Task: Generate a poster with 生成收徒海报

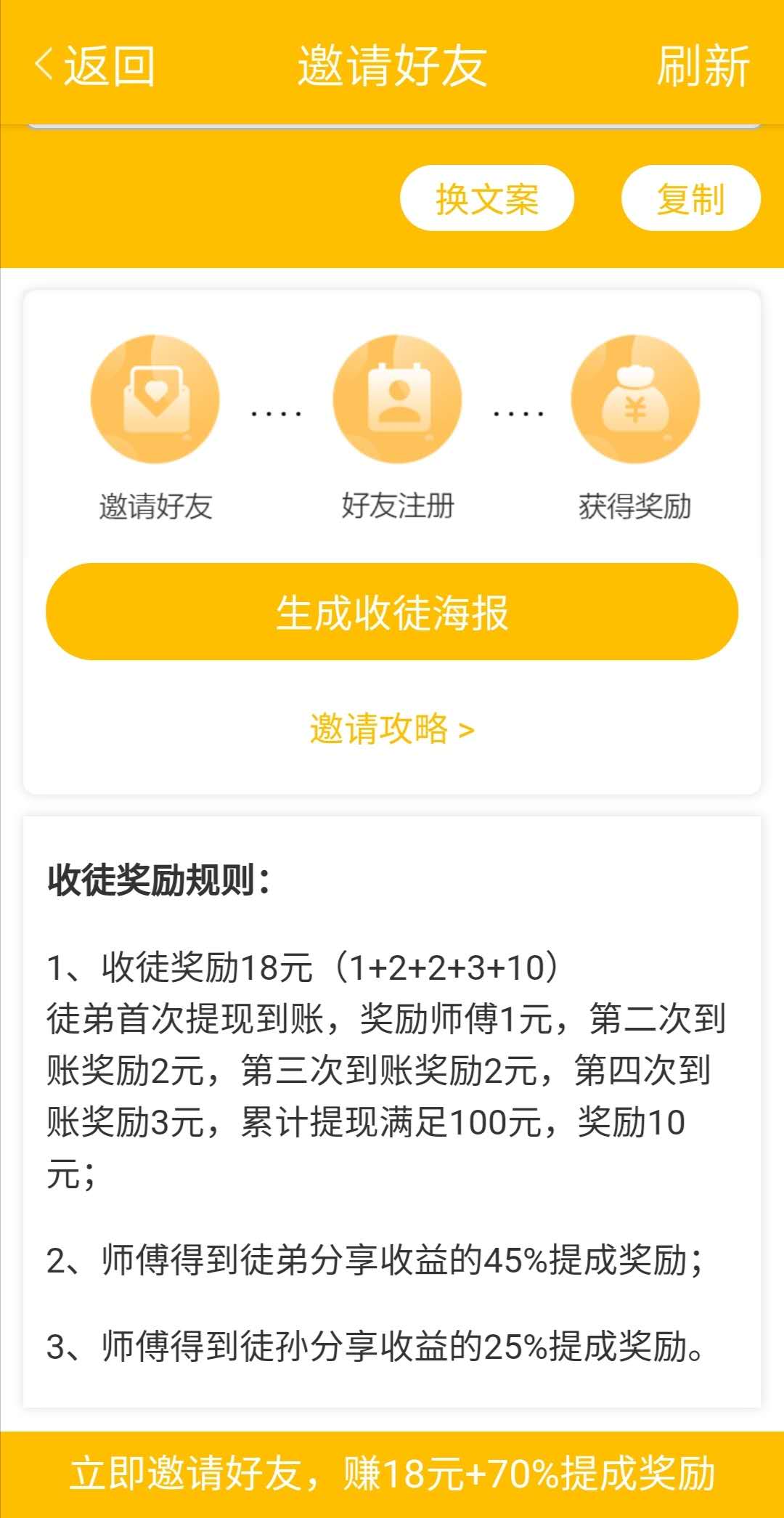Action: [x=392, y=612]
